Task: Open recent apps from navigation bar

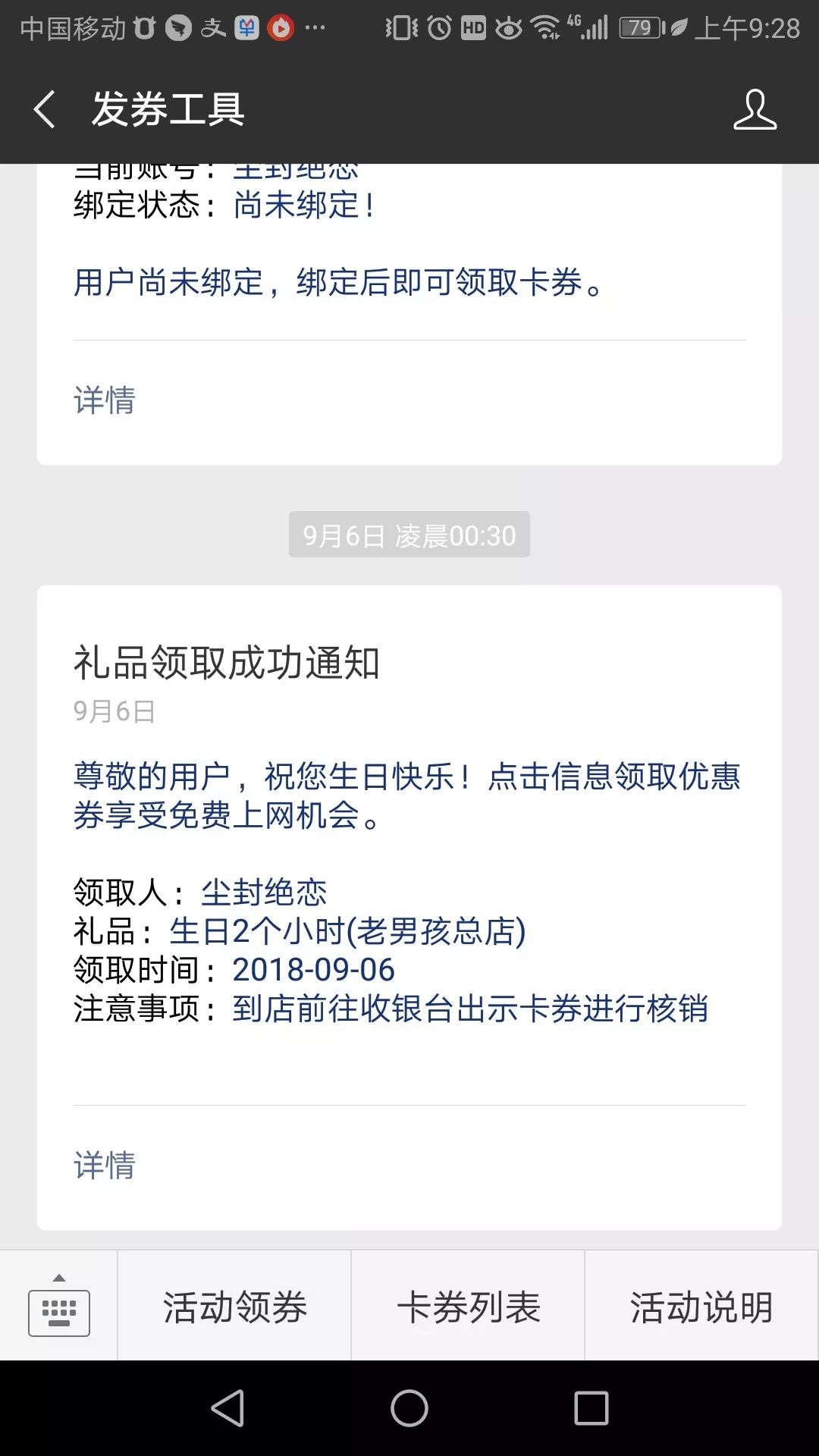Action: (591, 1408)
